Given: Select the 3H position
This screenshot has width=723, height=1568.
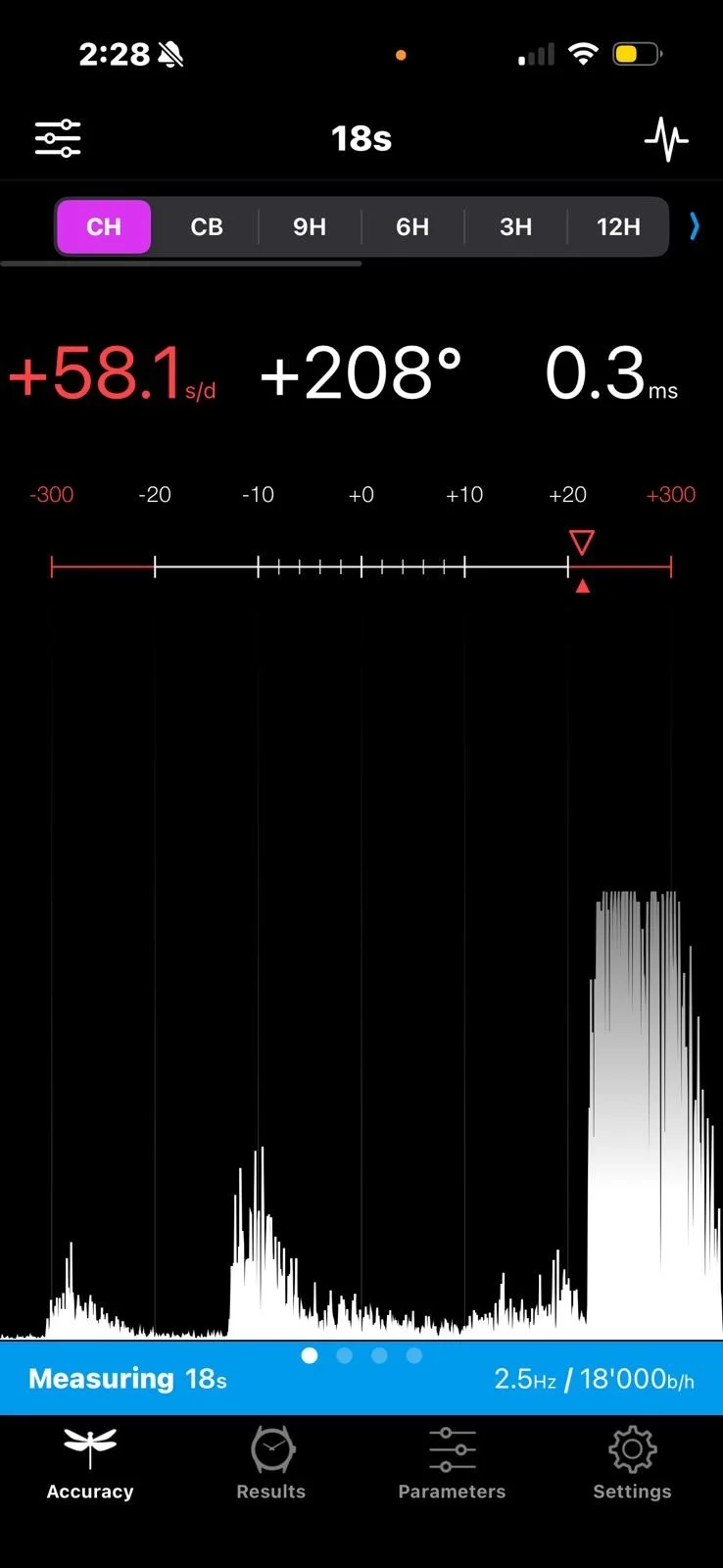Looking at the screenshot, I should [516, 227].
